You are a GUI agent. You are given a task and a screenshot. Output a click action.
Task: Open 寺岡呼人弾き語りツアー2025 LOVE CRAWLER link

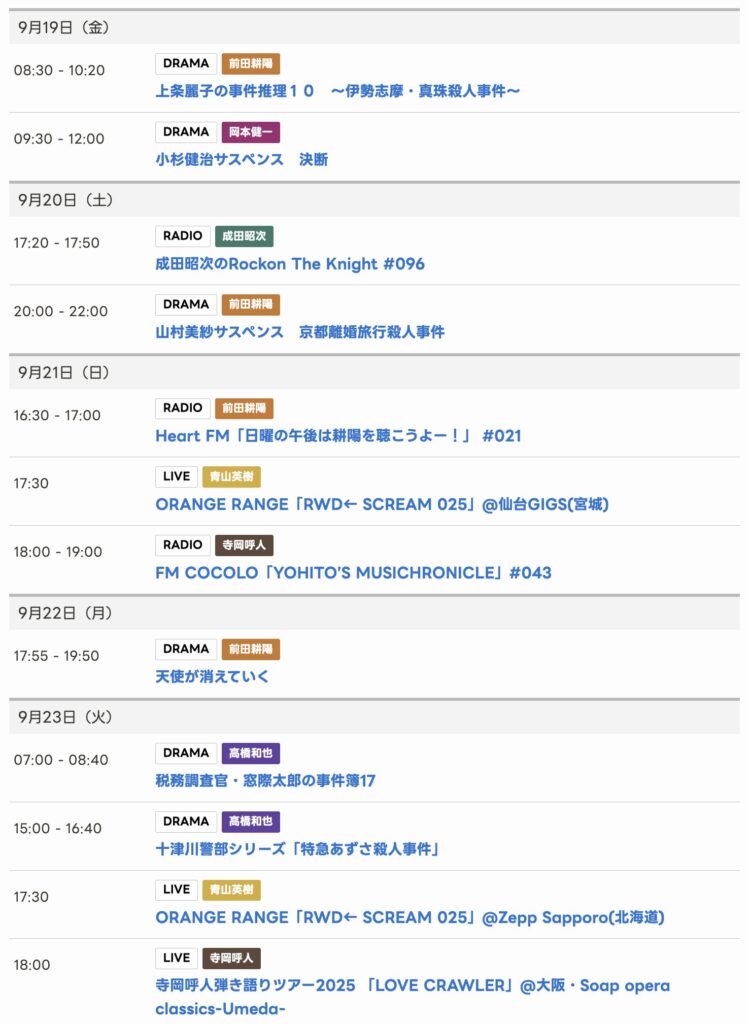[412, 986]
